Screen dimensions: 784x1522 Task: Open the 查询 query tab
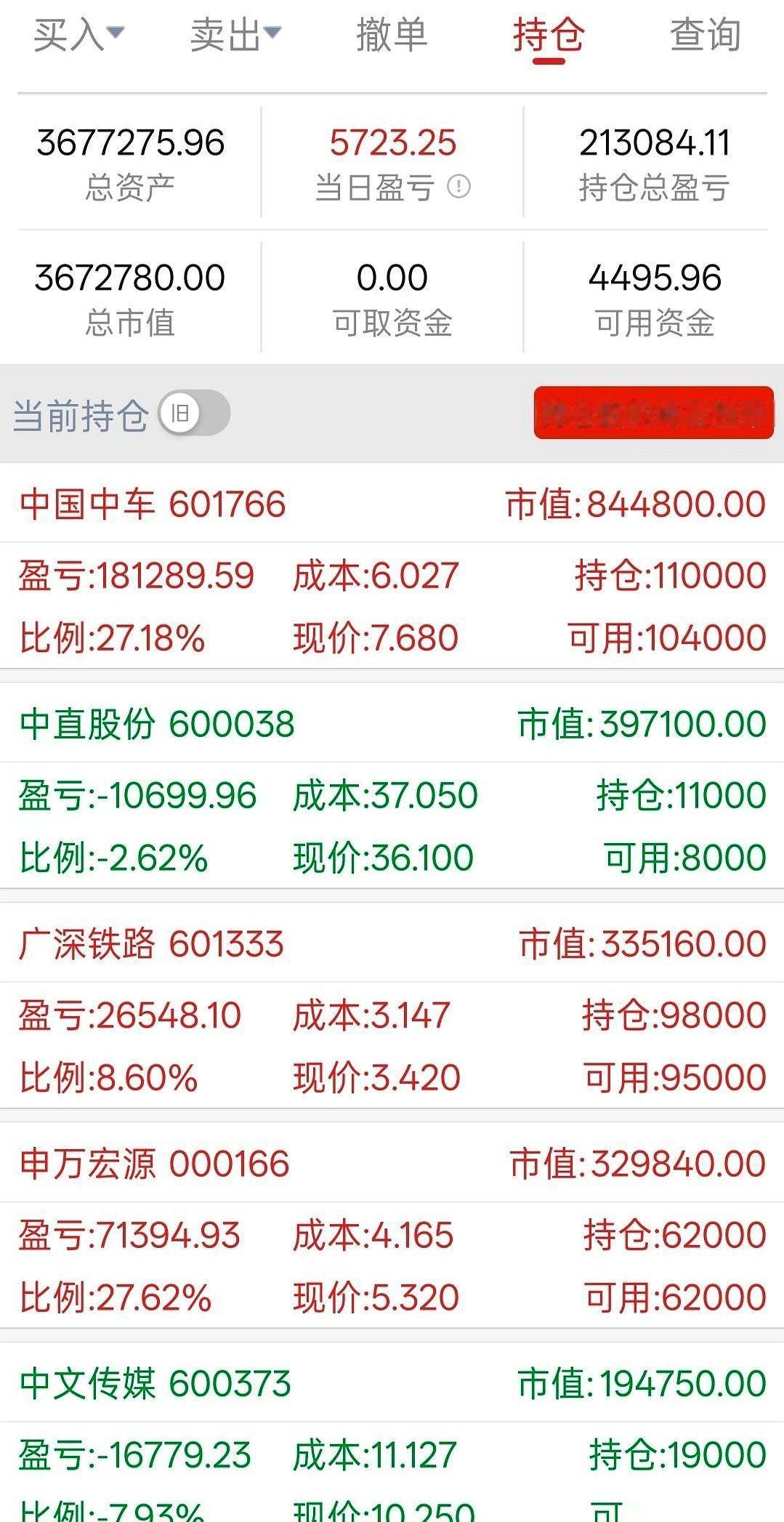[x=705, y=35]
